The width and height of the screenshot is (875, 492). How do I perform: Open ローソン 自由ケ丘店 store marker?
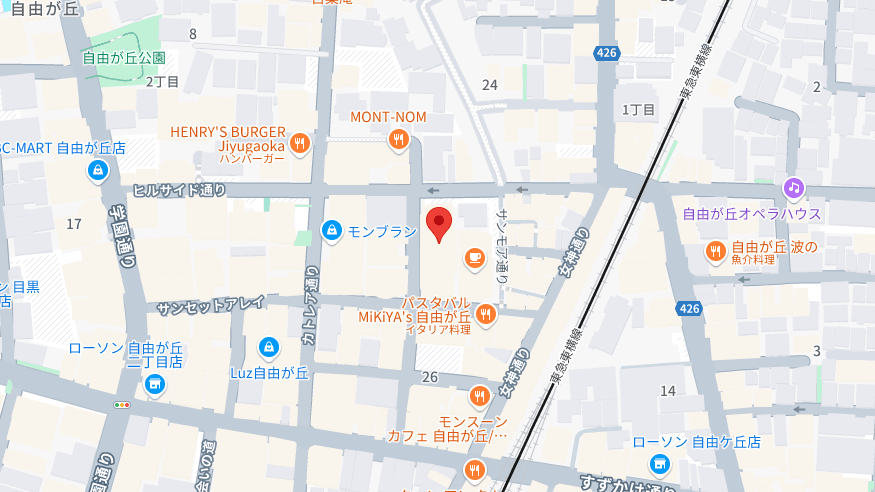[659, 463]
